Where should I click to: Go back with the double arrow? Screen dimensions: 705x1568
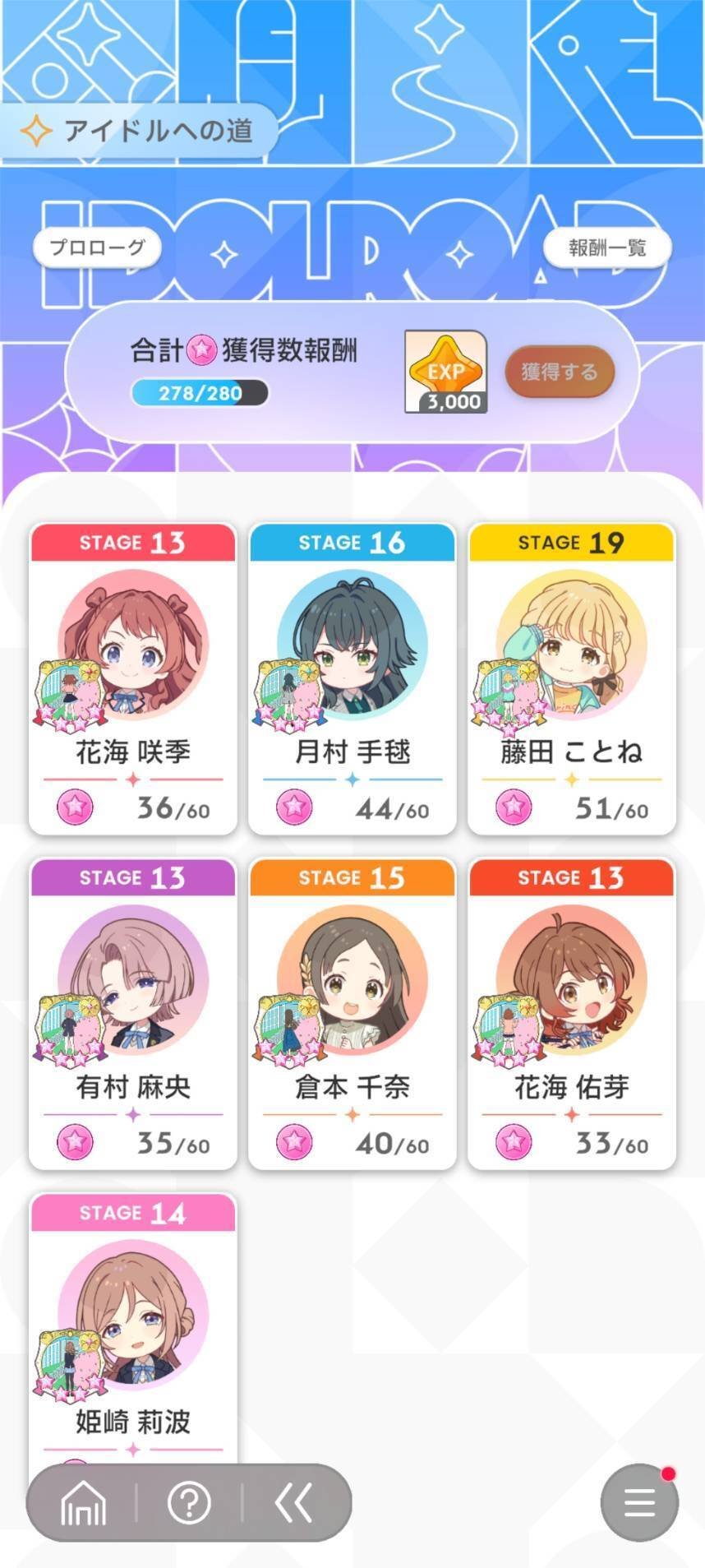coord(294,1503)
